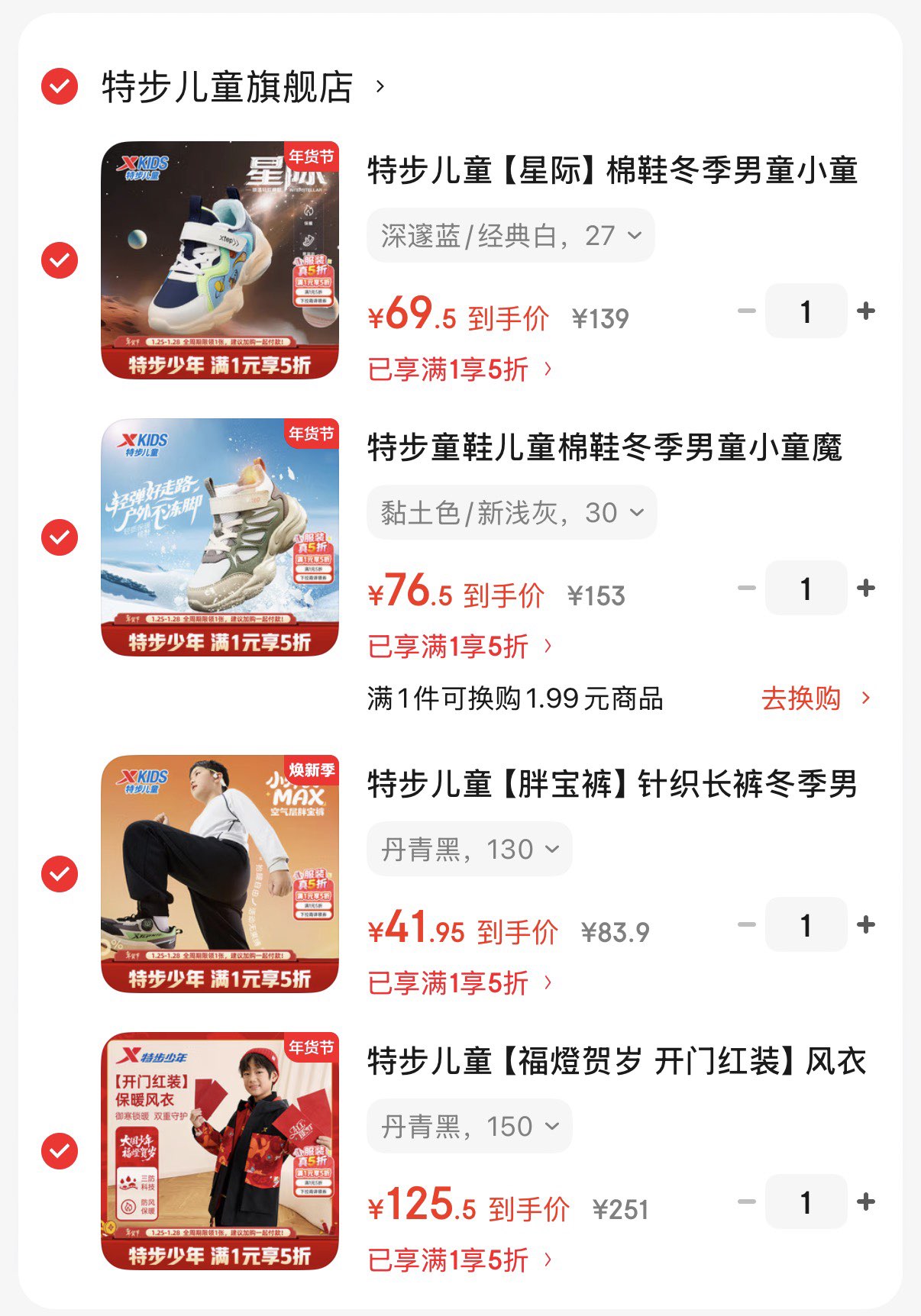Deselect the 星际 棉鞋 item checkbox
Image resolution: width=921 pixels, height=1316 pixels.
(60, 260)
